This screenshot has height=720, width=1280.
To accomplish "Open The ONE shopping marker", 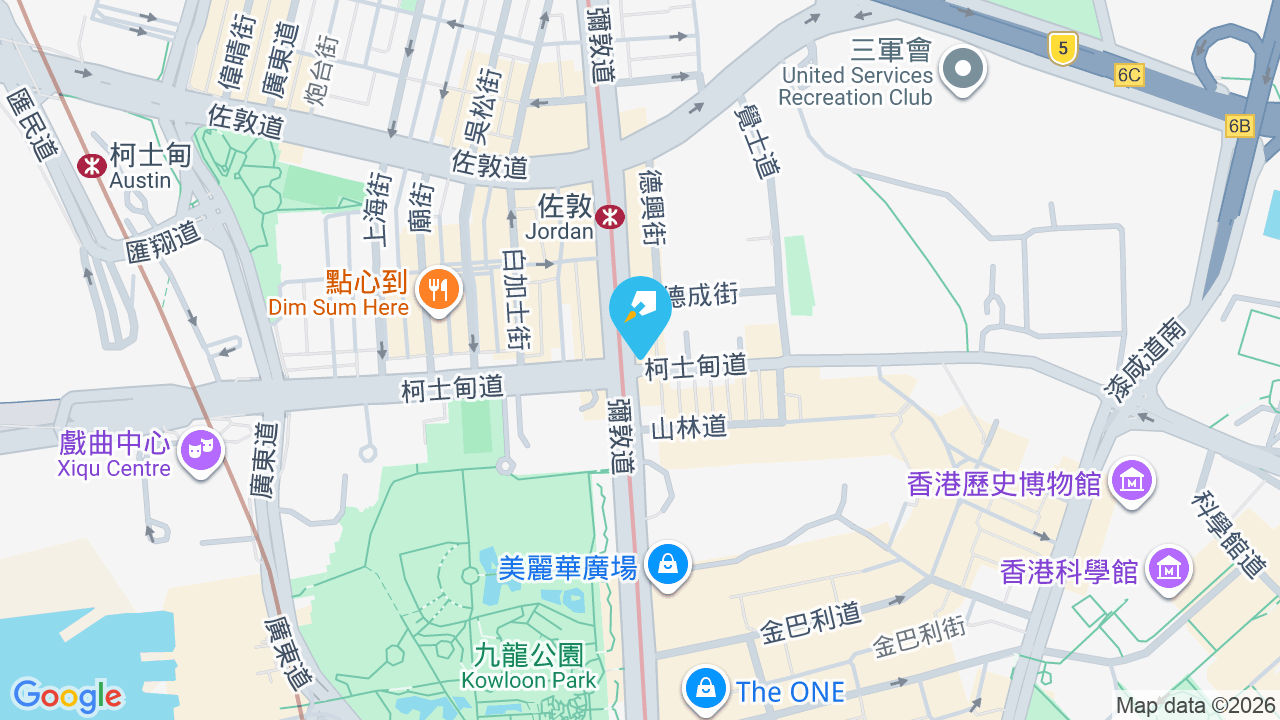I will point(706,691).
